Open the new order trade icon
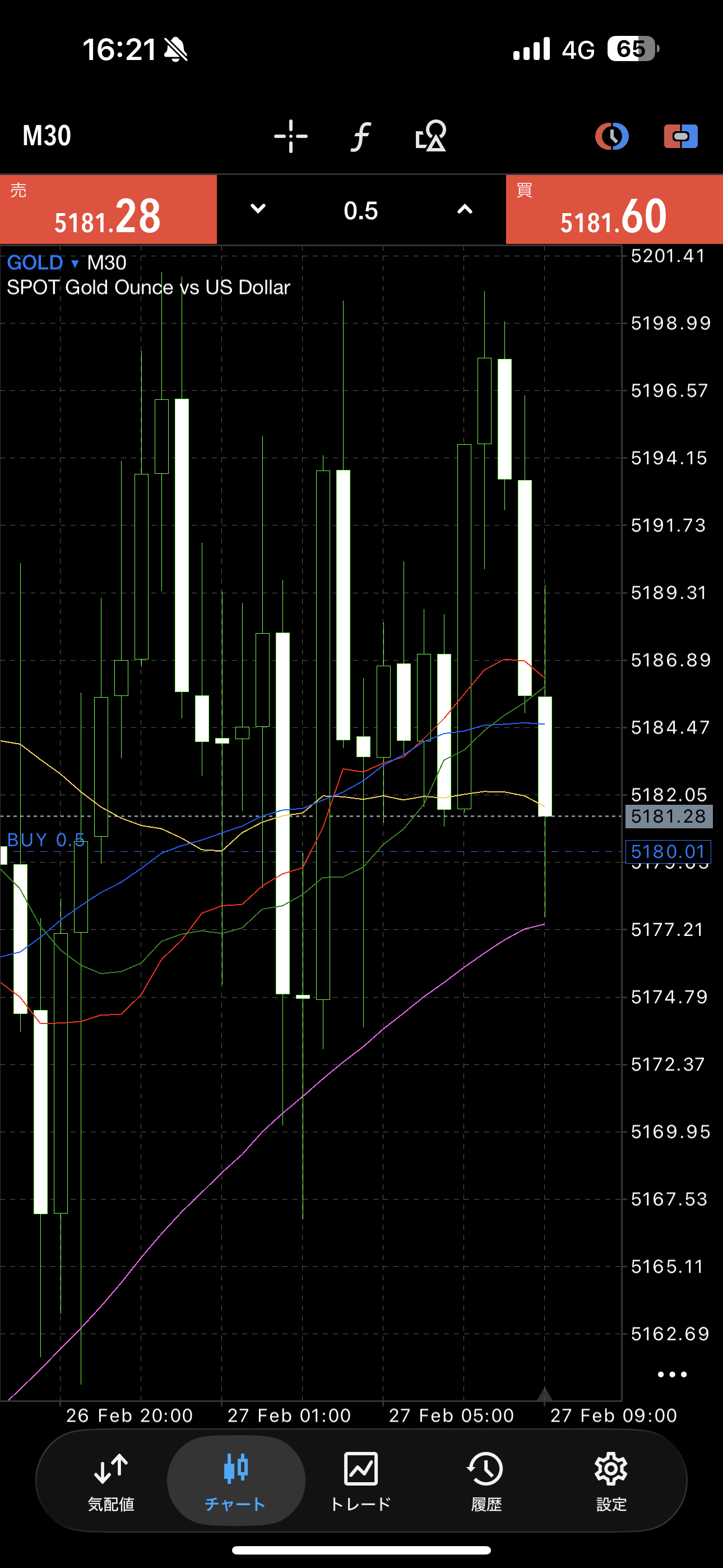Viewport: 723px width, 1568px height. click(680, 136)
